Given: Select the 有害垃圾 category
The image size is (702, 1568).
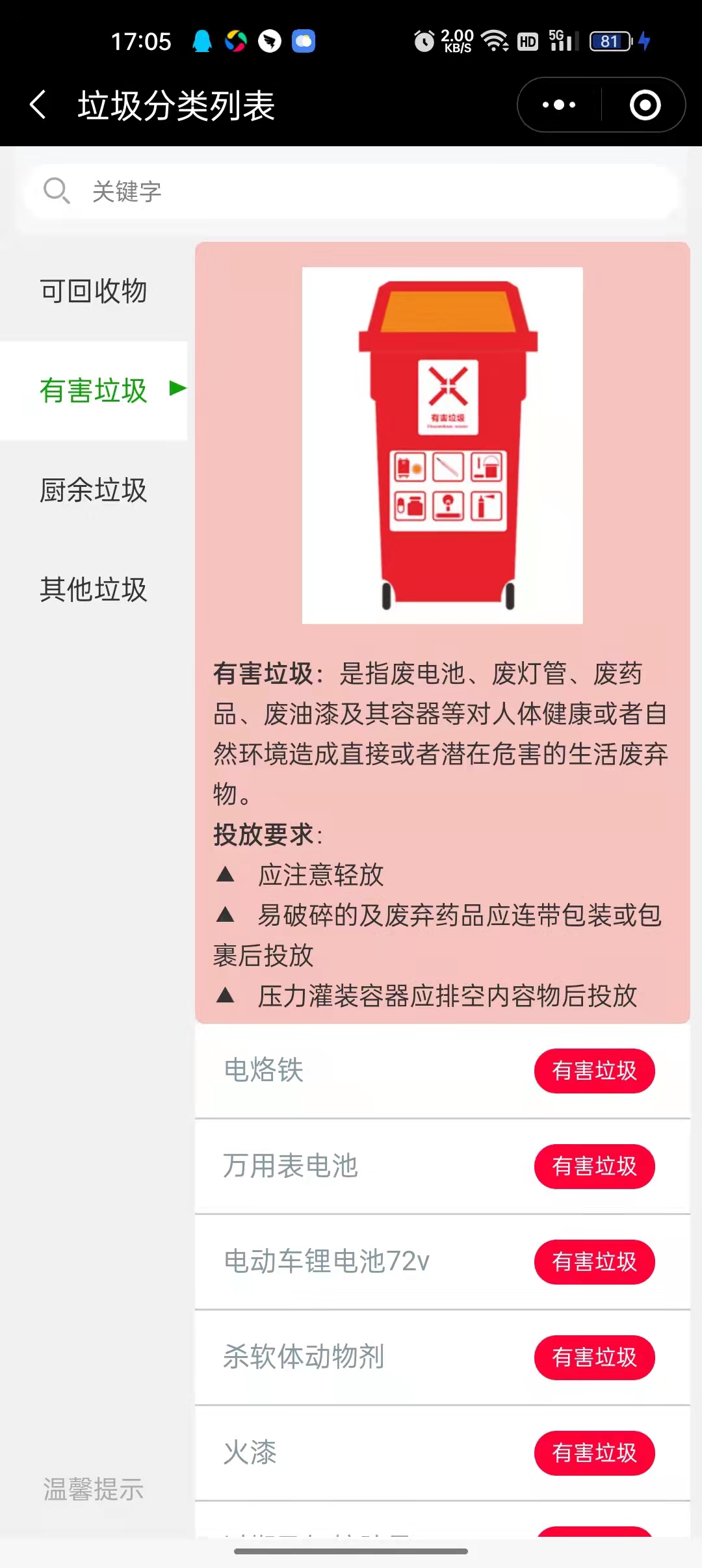Looking at the screenshot, I should [94, 391].
